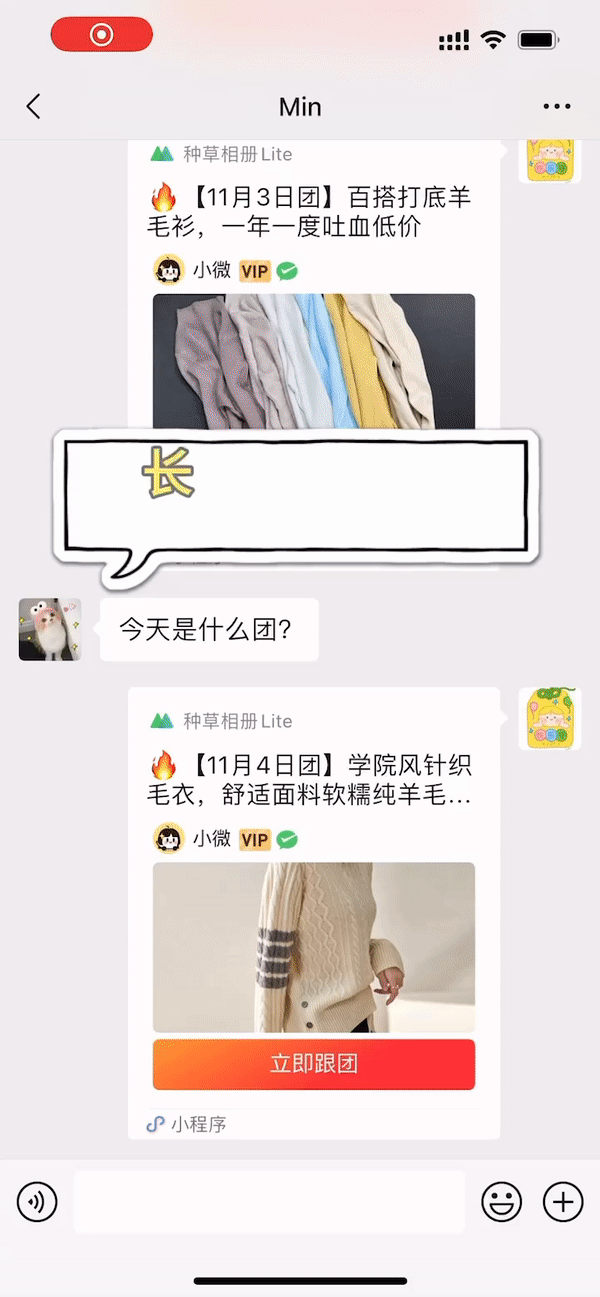
Task: Go back from the Min chat
Action: 34,107
